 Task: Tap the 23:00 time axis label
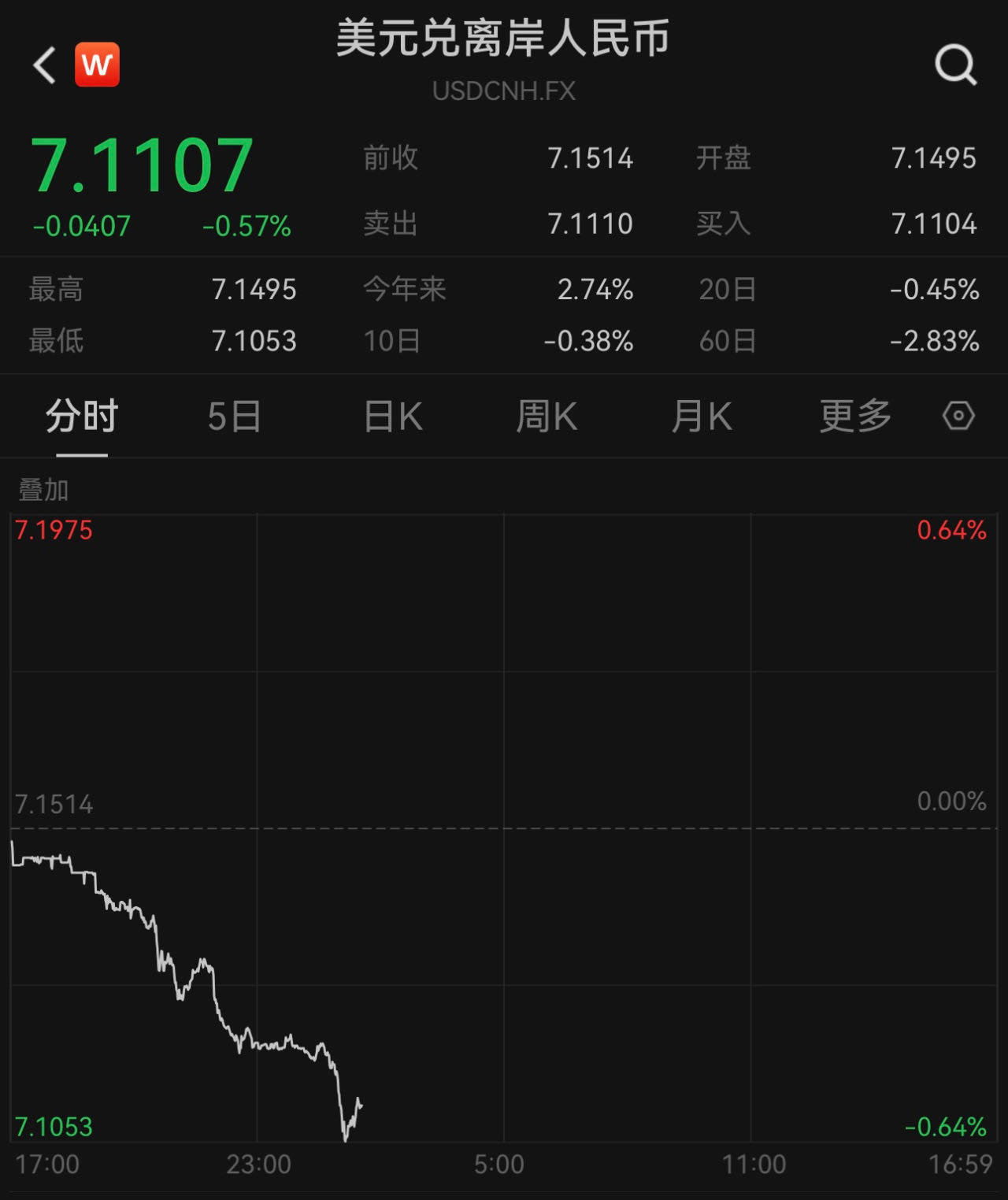258,1164
